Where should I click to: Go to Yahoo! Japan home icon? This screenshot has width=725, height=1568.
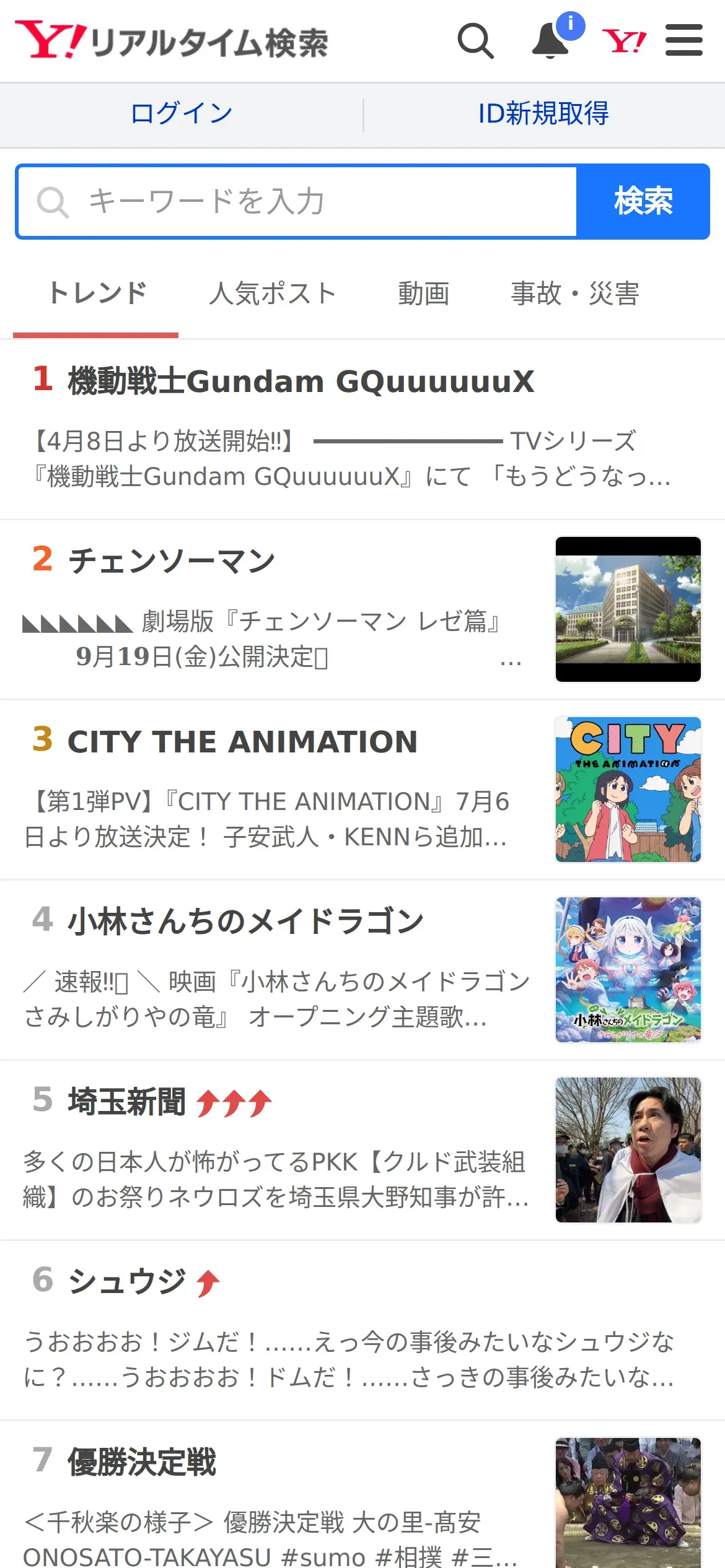coord(624,41)
